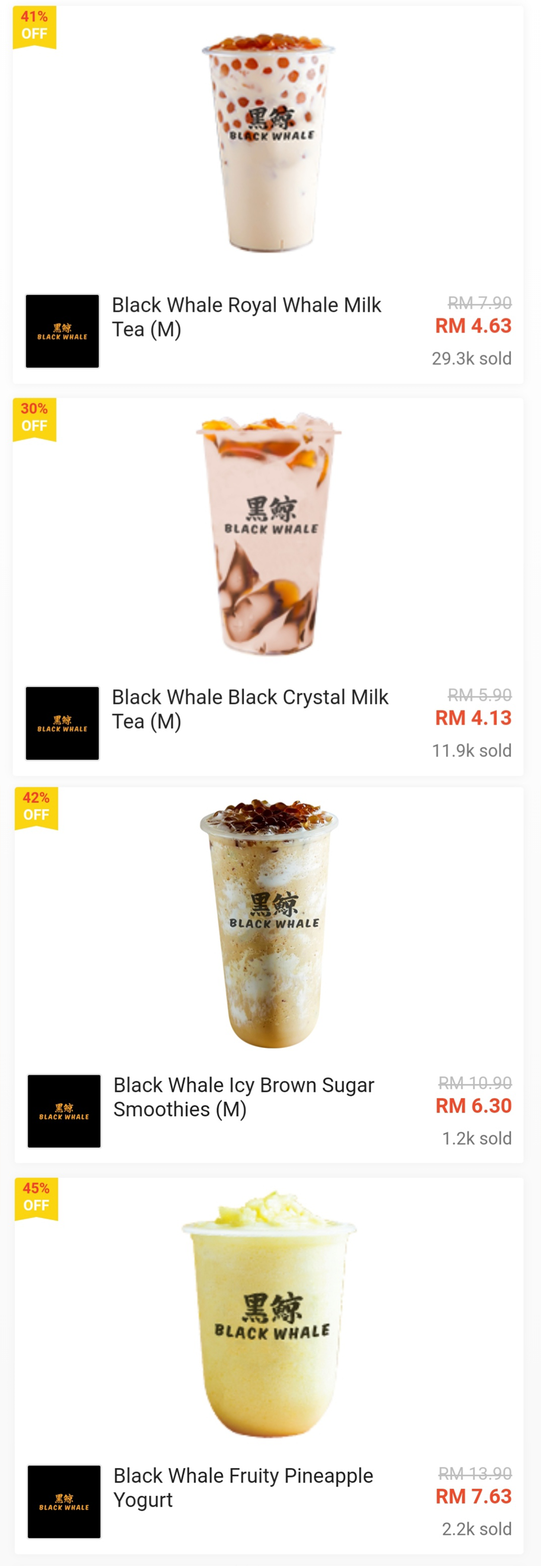541x1568 pixels.
Task: Open Black Whale Black Crystal Milk Tea card
Action: point(268,586)
